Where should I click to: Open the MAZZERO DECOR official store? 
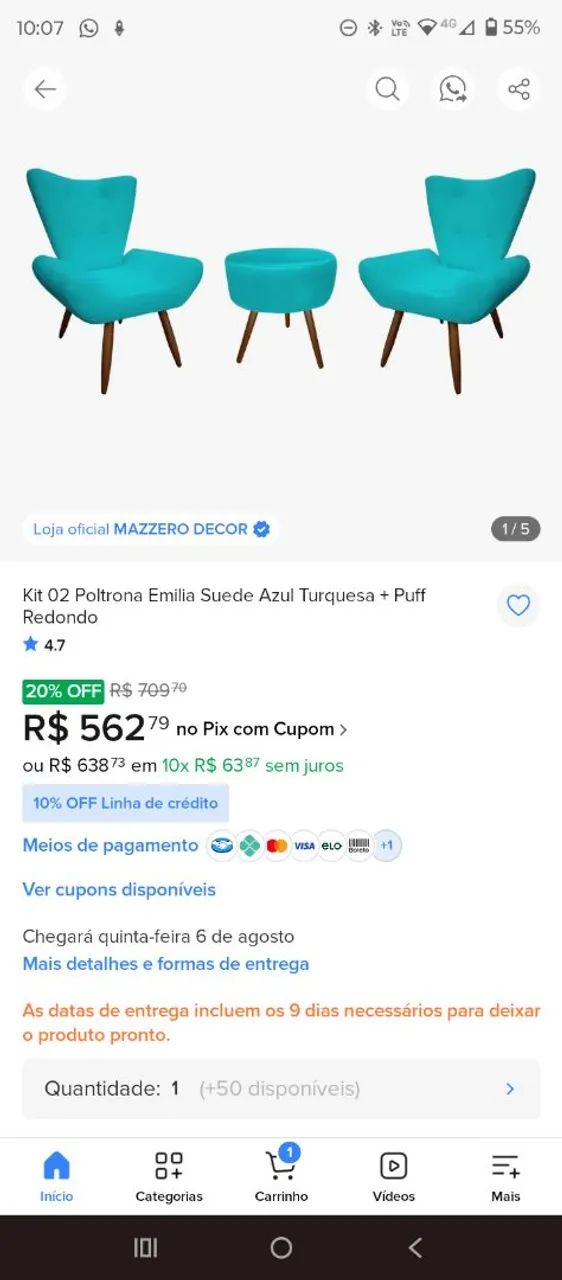[x=151, y=529]
